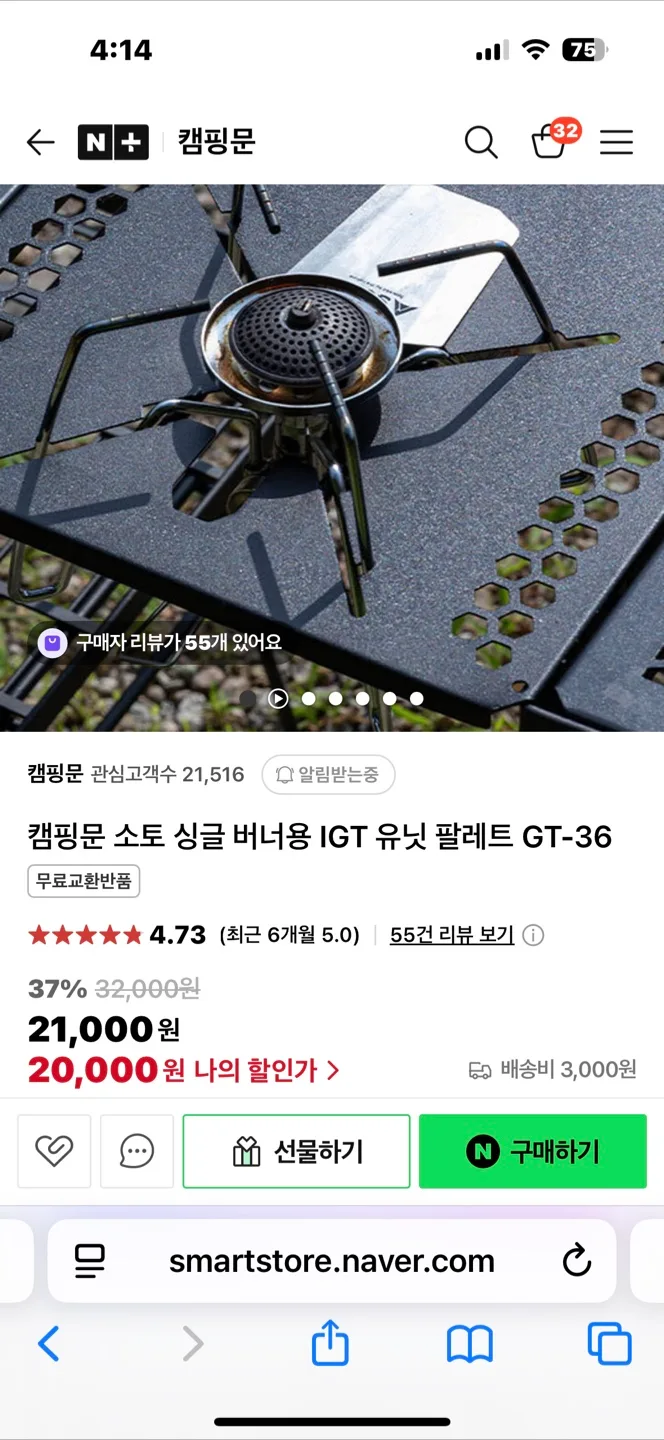Tap the green 구매하기 buy button

(533, 1152)
